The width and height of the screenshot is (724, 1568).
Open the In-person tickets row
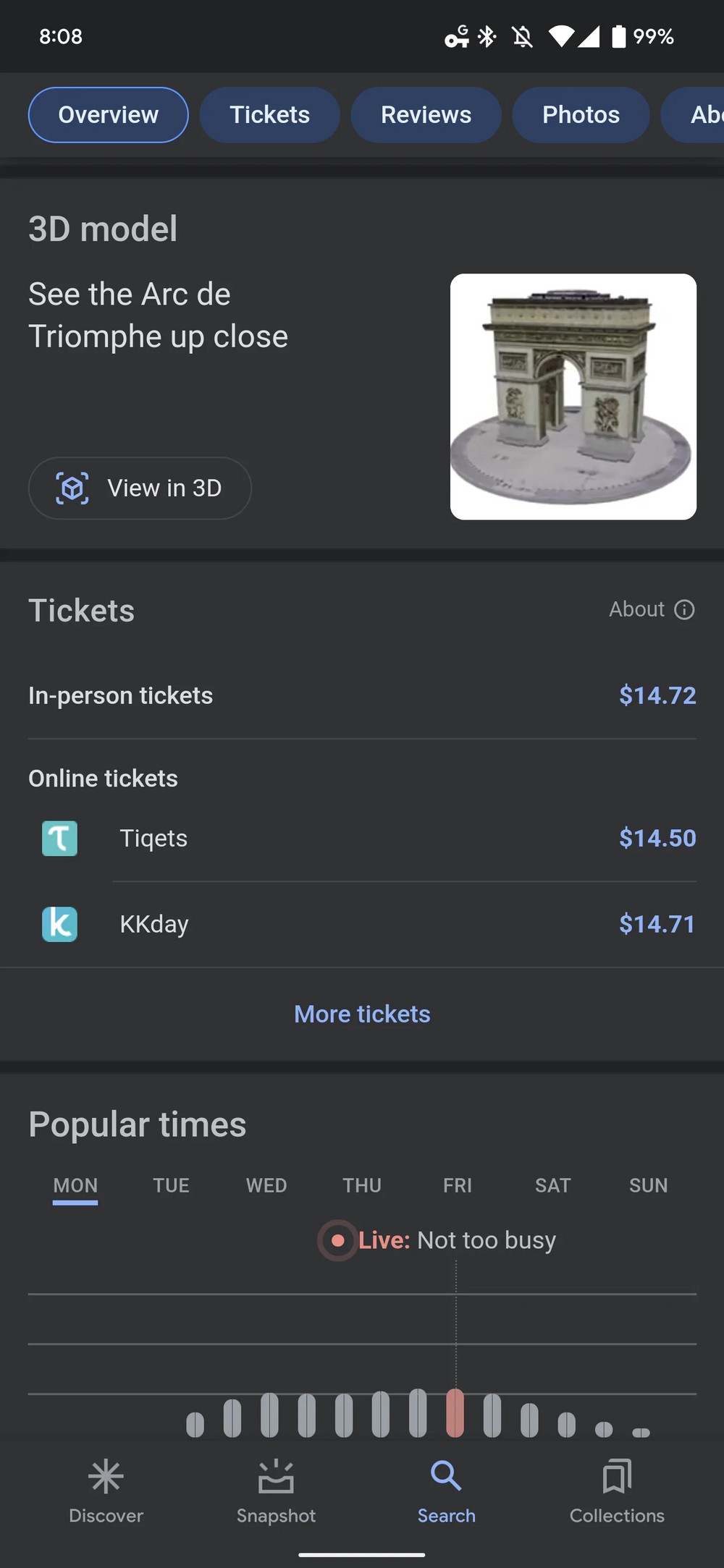tap(362, 695)
